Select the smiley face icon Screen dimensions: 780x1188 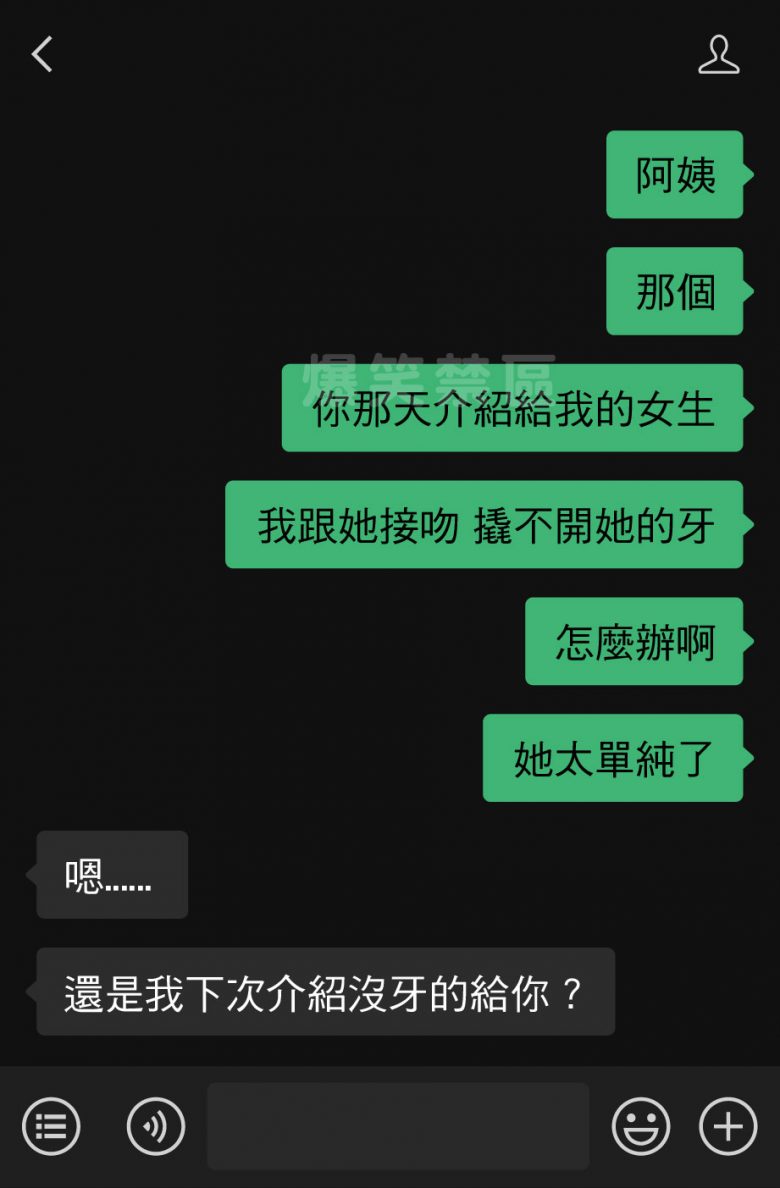[641, 1125]
